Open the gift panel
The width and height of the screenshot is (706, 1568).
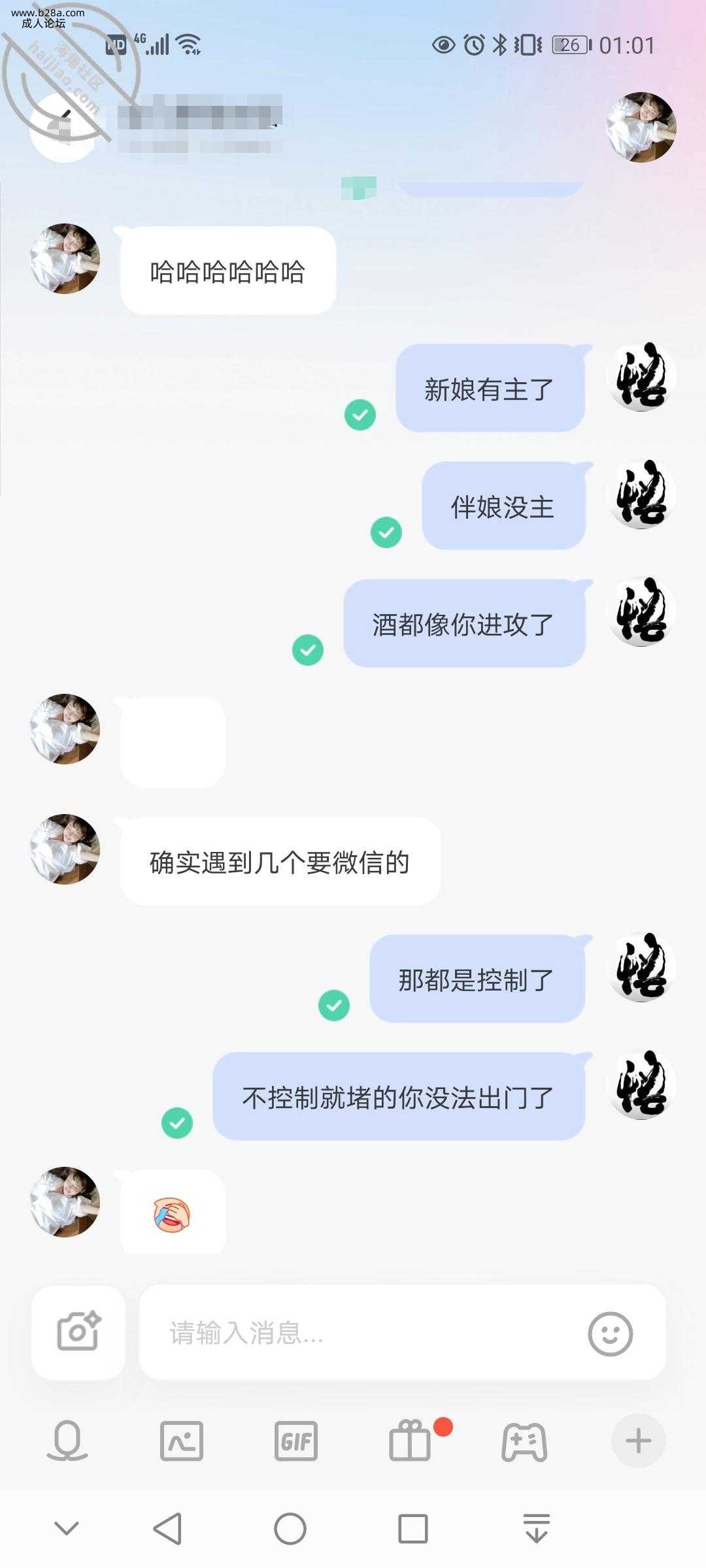pos(411,1441)
